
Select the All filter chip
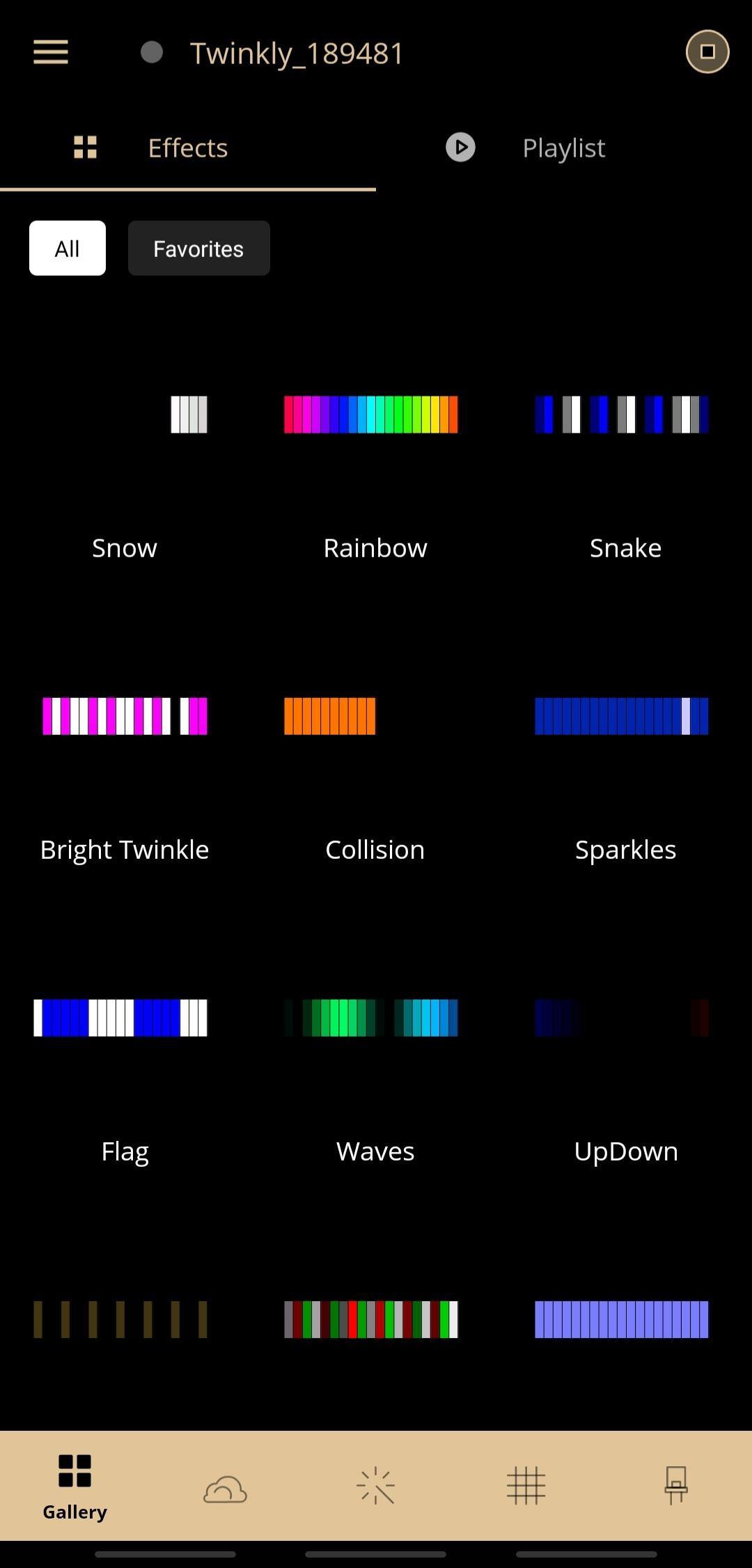click(x=68, y=249)
